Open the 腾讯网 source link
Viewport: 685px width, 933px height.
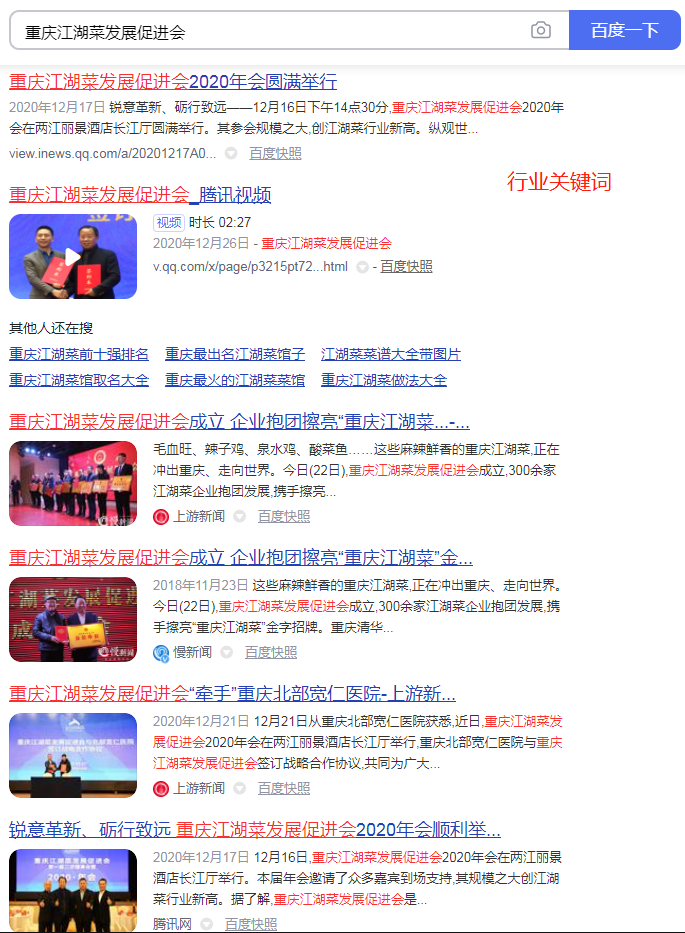[x=174, y=924]
